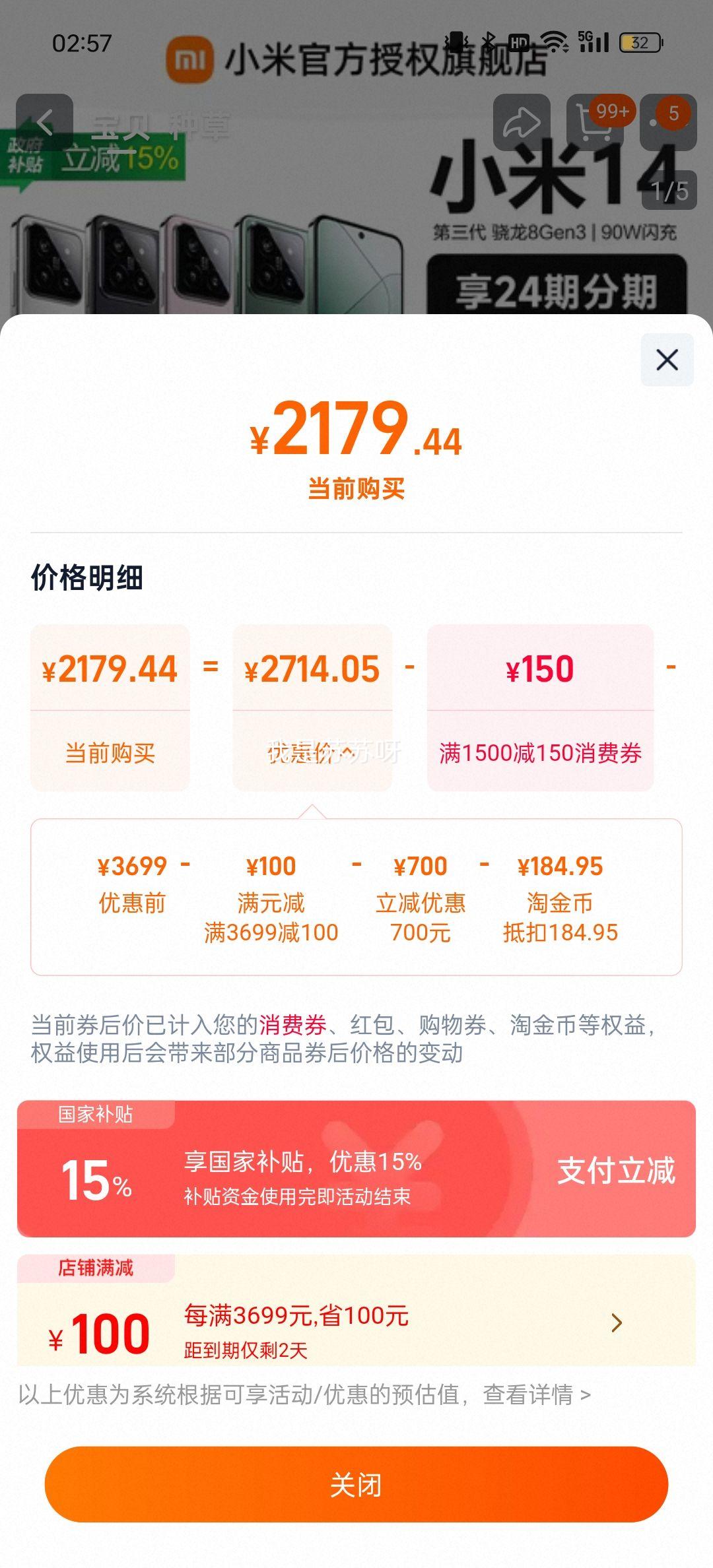Close the price details sheet with X
This screenshot has height=1568, width=713.
pyautogui.click(x=667, y=360)
